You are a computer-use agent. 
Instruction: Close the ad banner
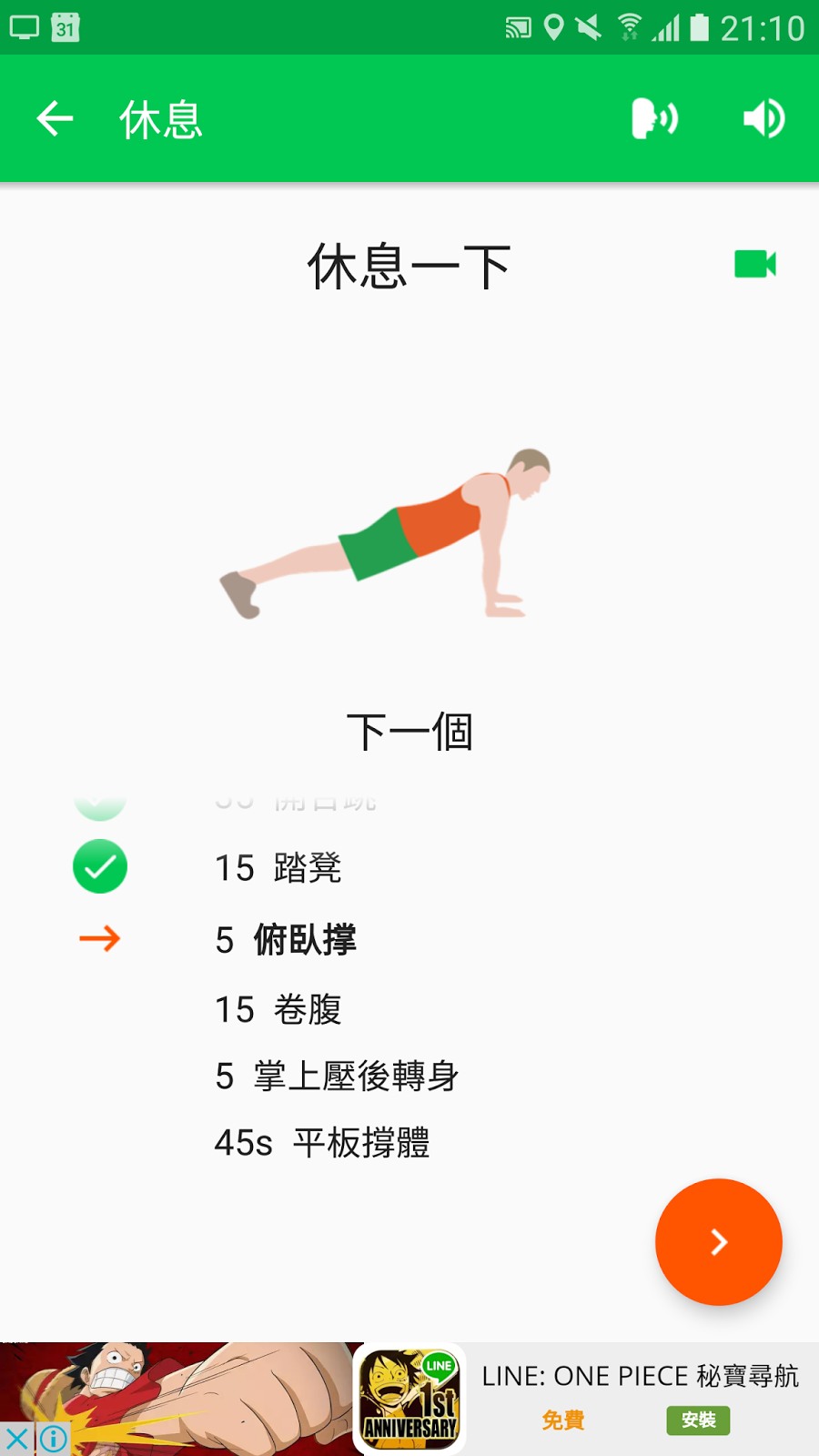pos(16,1439)
